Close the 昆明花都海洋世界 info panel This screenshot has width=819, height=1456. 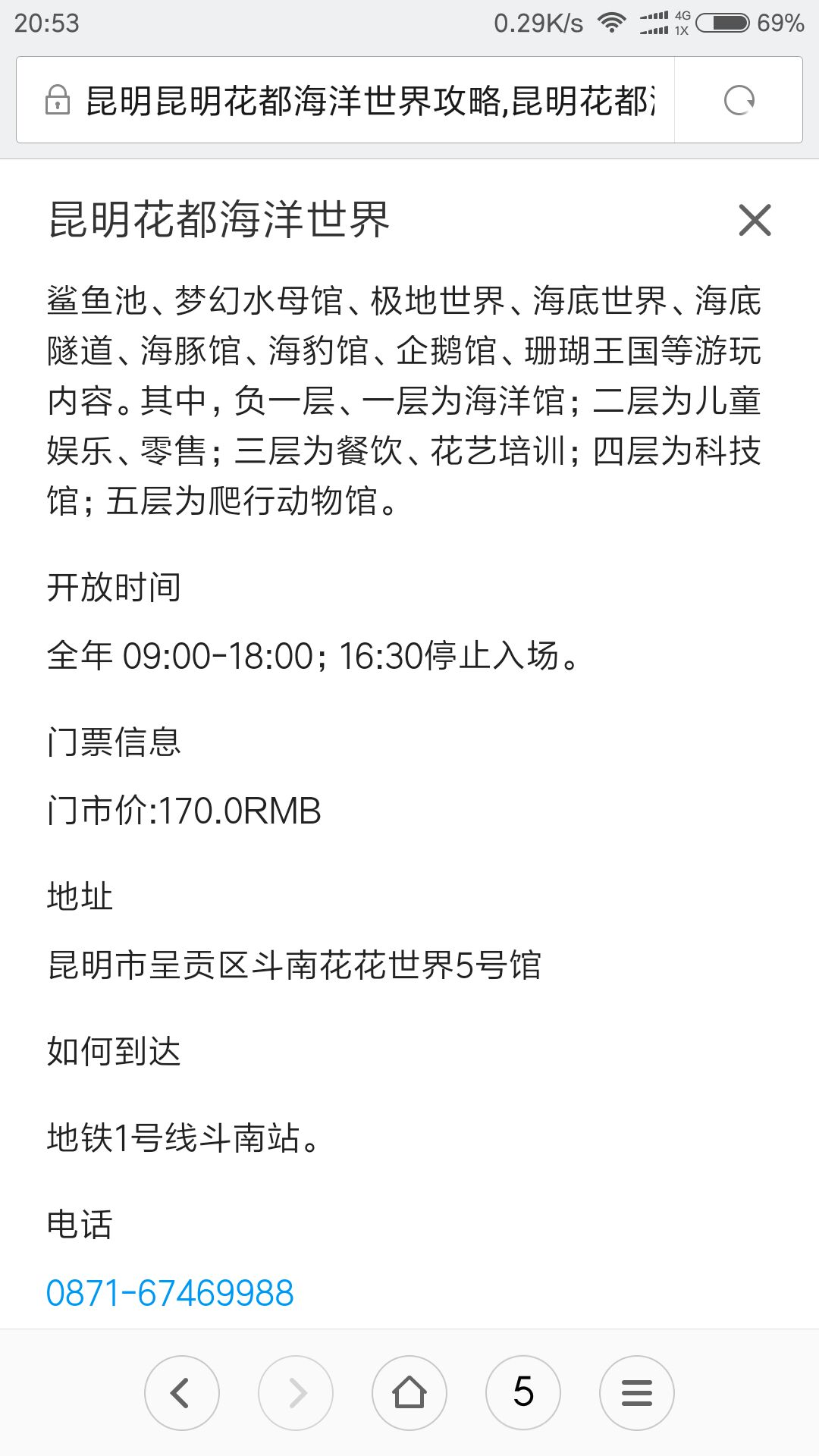(x=755, y=220)
